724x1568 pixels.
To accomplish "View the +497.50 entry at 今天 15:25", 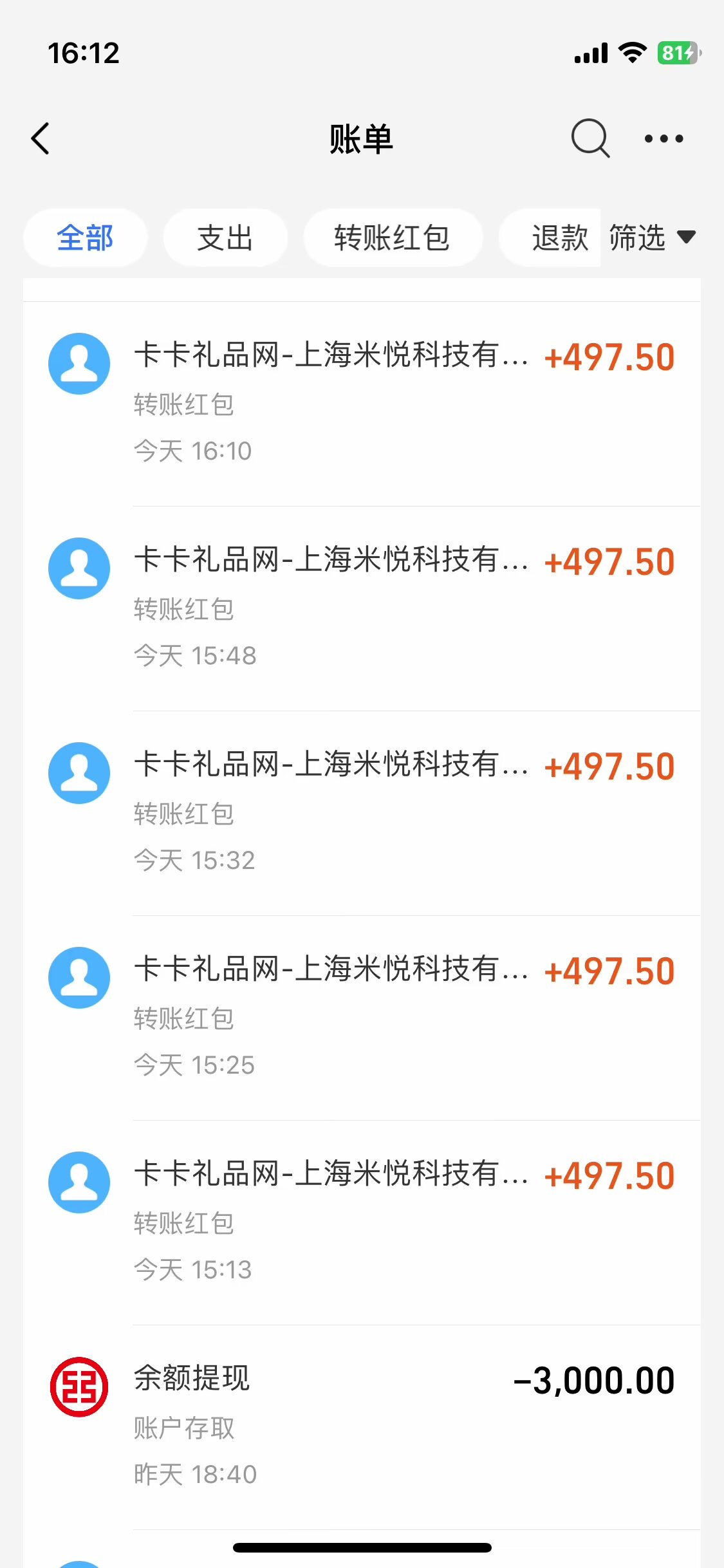I will point(362,1017).
